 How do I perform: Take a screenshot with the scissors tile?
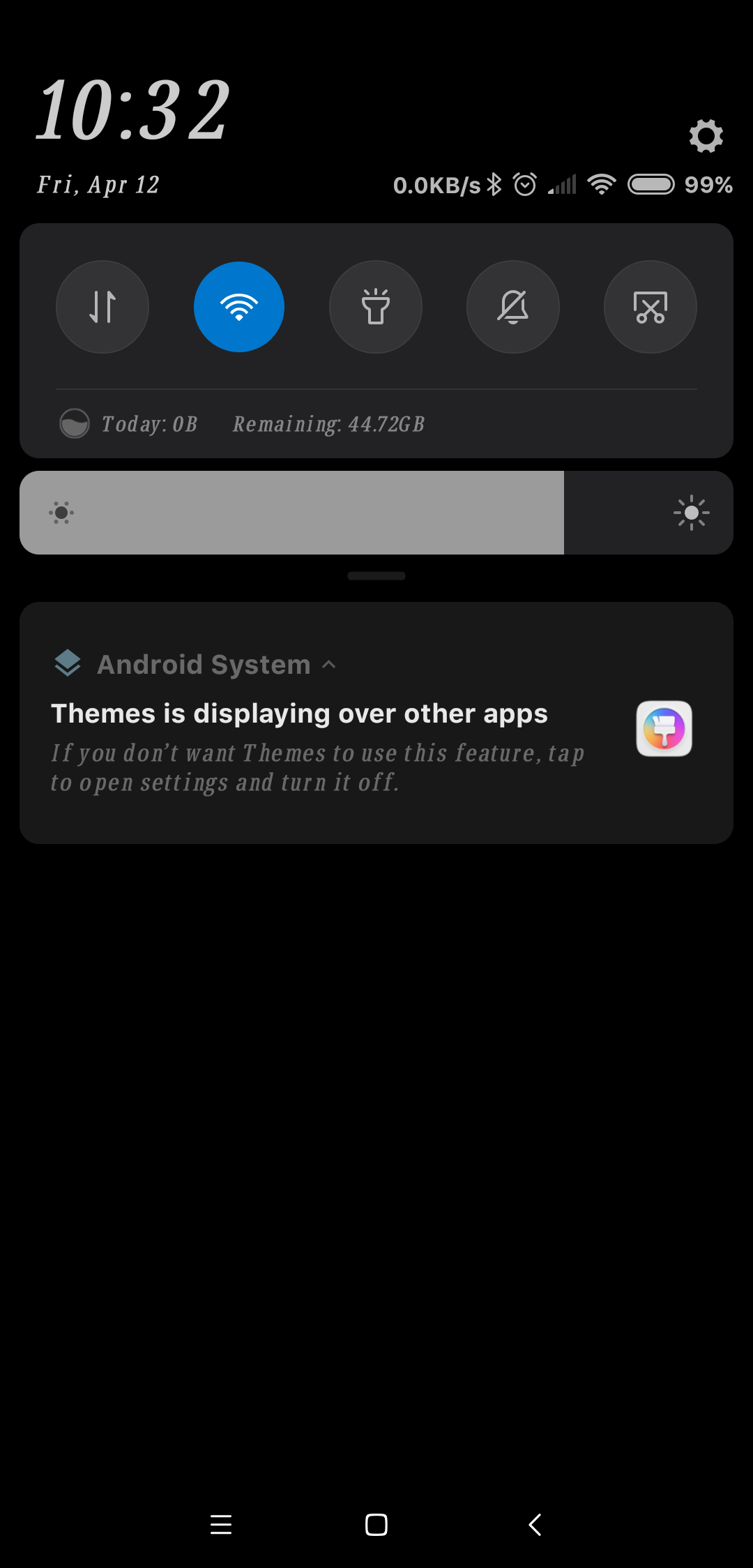click(651, 307)
